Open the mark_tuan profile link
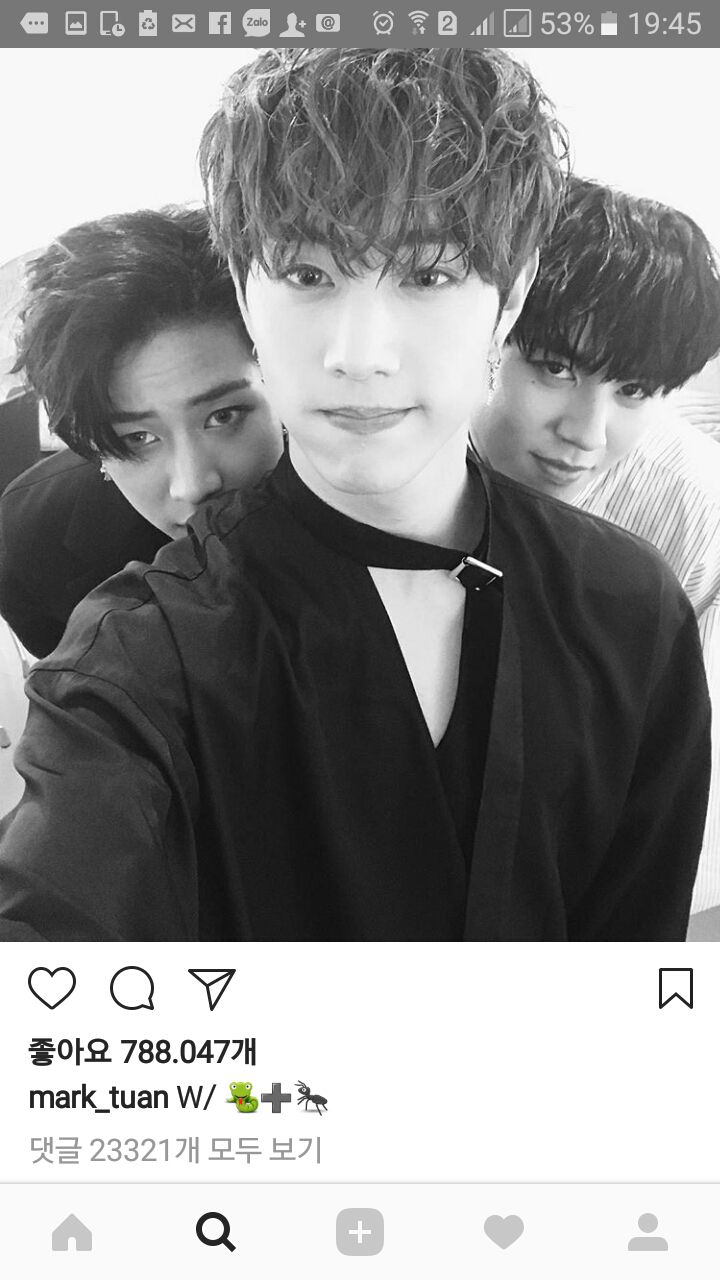This screenshot has height=1280, width=720. pyautogui.click(x=98, y=1098)
